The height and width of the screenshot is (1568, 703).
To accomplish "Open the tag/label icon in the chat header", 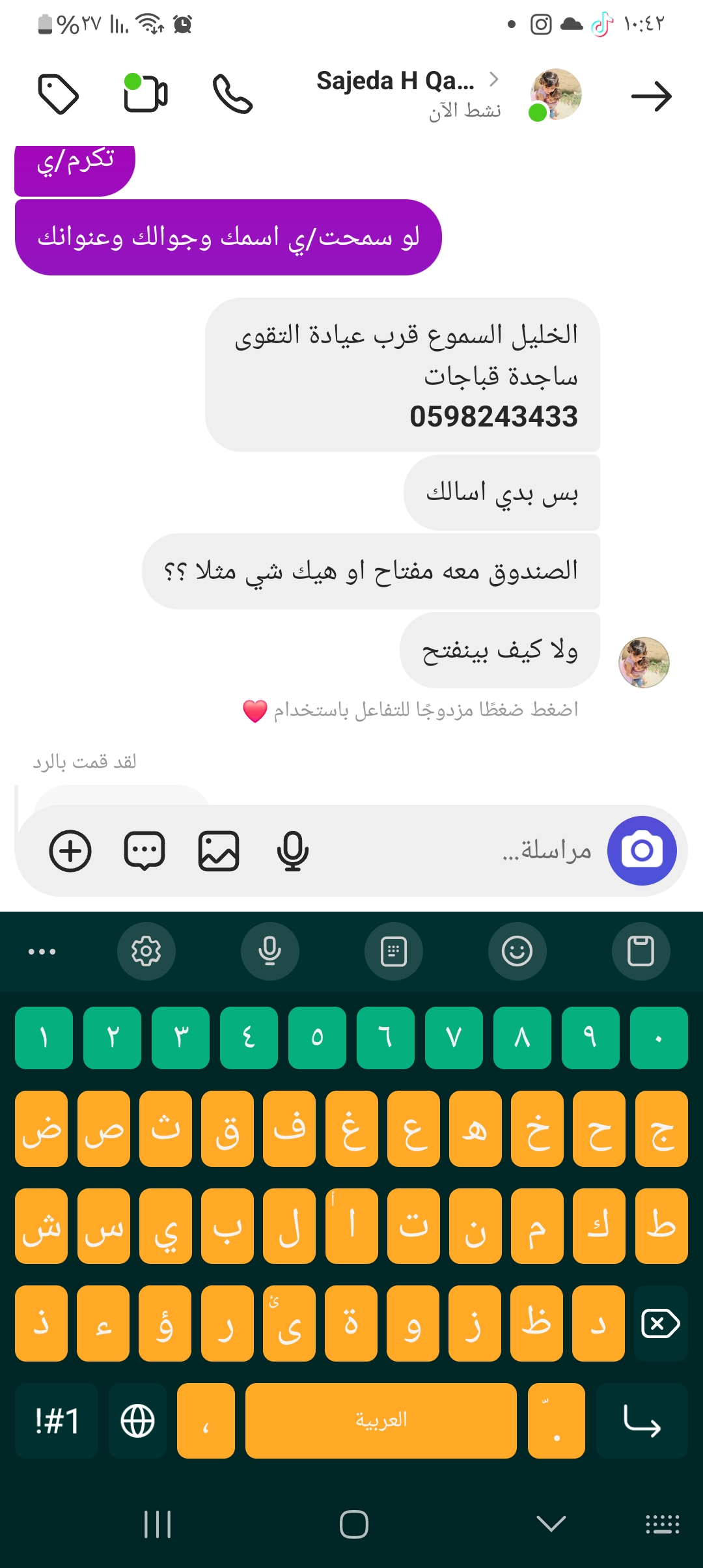I will click(x=59, y=95).
